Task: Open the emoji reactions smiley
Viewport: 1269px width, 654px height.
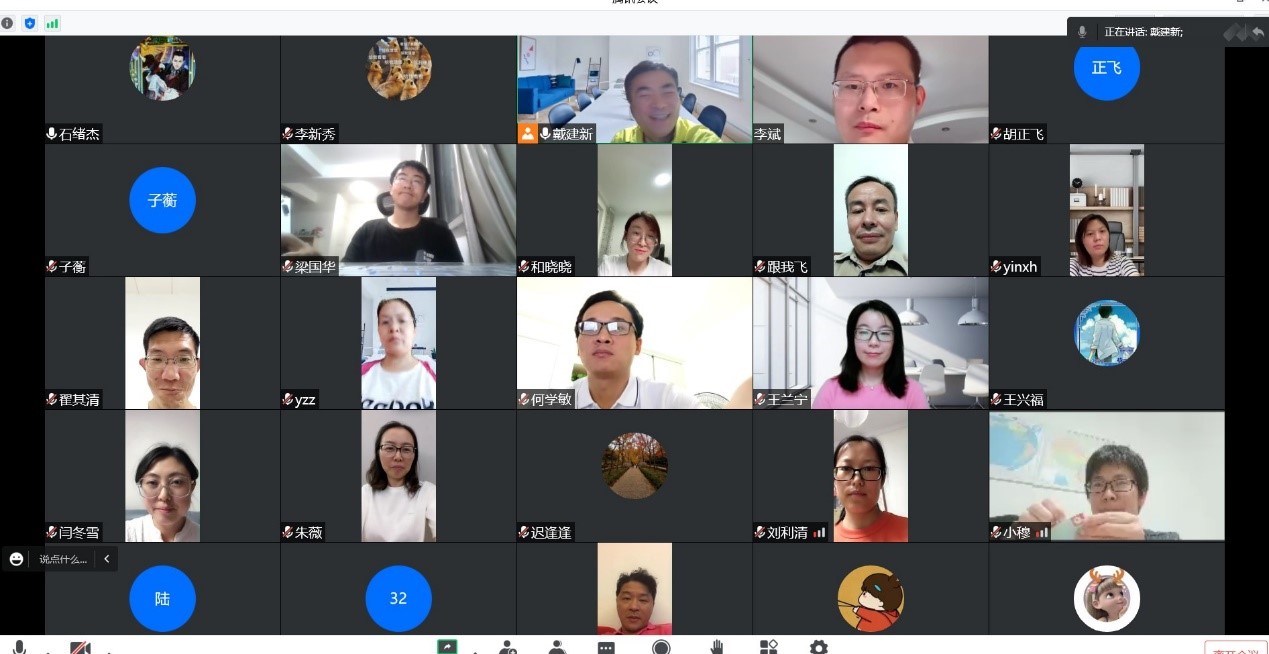Action: tap(16, 559)
